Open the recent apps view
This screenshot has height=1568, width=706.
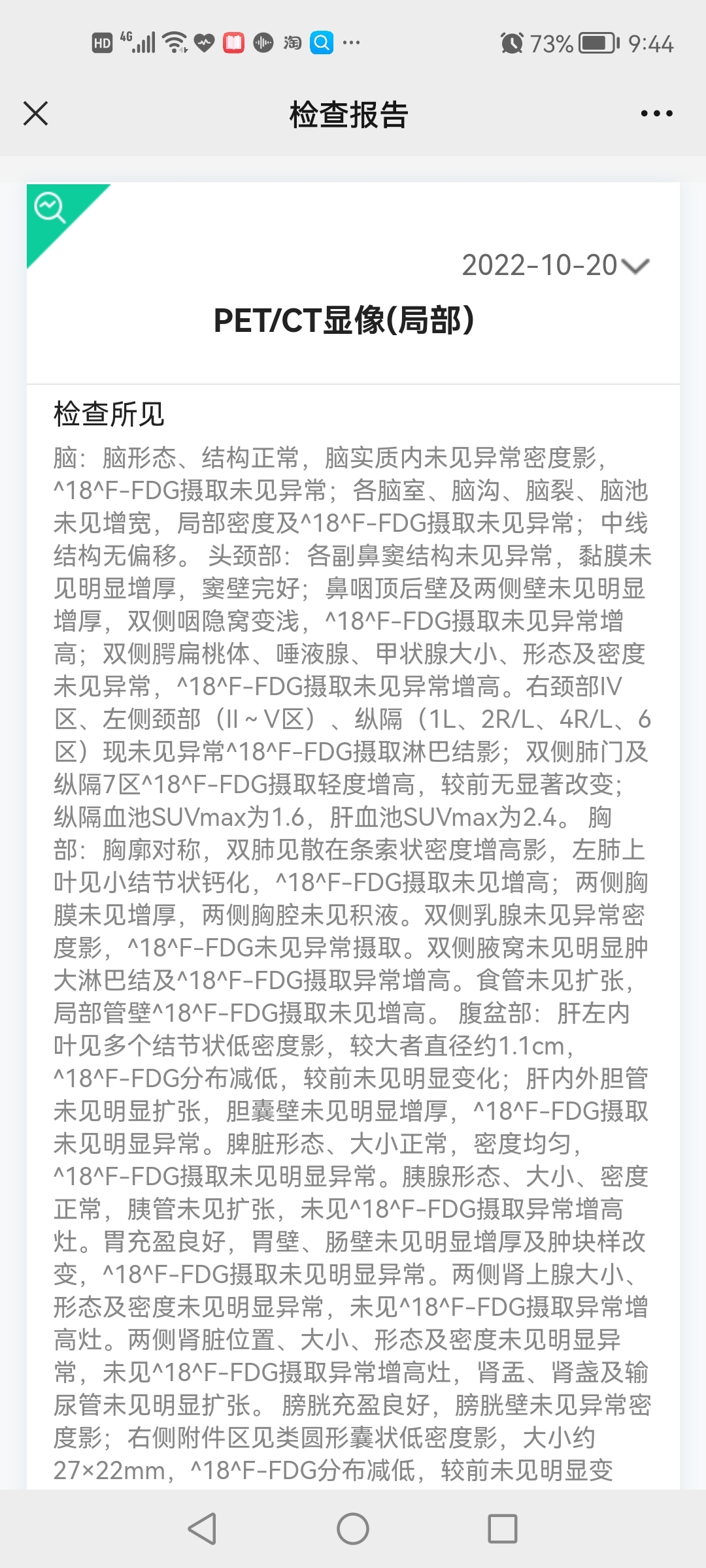pos(503,1529)
